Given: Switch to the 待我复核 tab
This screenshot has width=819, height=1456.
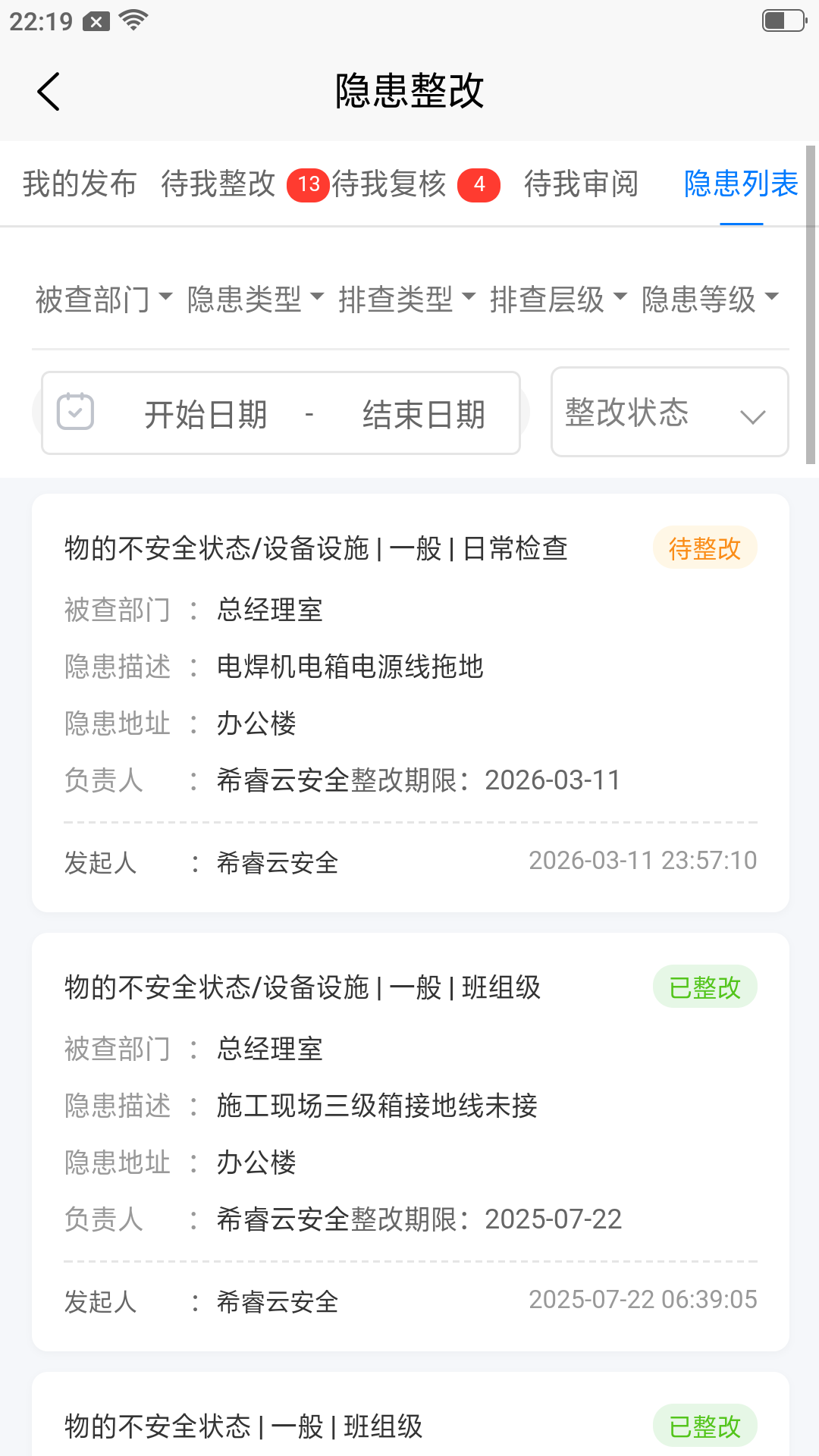Looking at the screenshot, I should pos(390,184).
